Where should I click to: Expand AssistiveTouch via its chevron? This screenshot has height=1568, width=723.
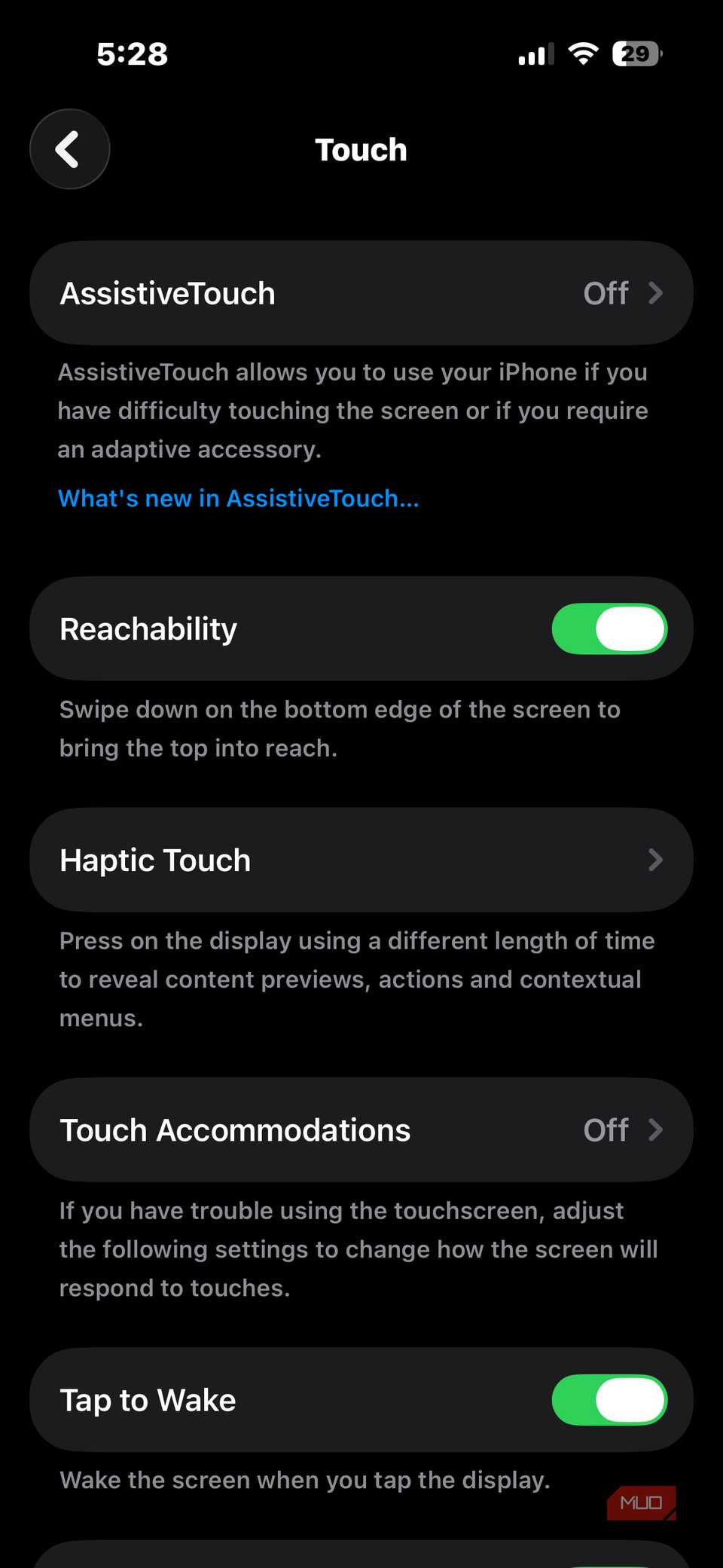pos(657,293)
